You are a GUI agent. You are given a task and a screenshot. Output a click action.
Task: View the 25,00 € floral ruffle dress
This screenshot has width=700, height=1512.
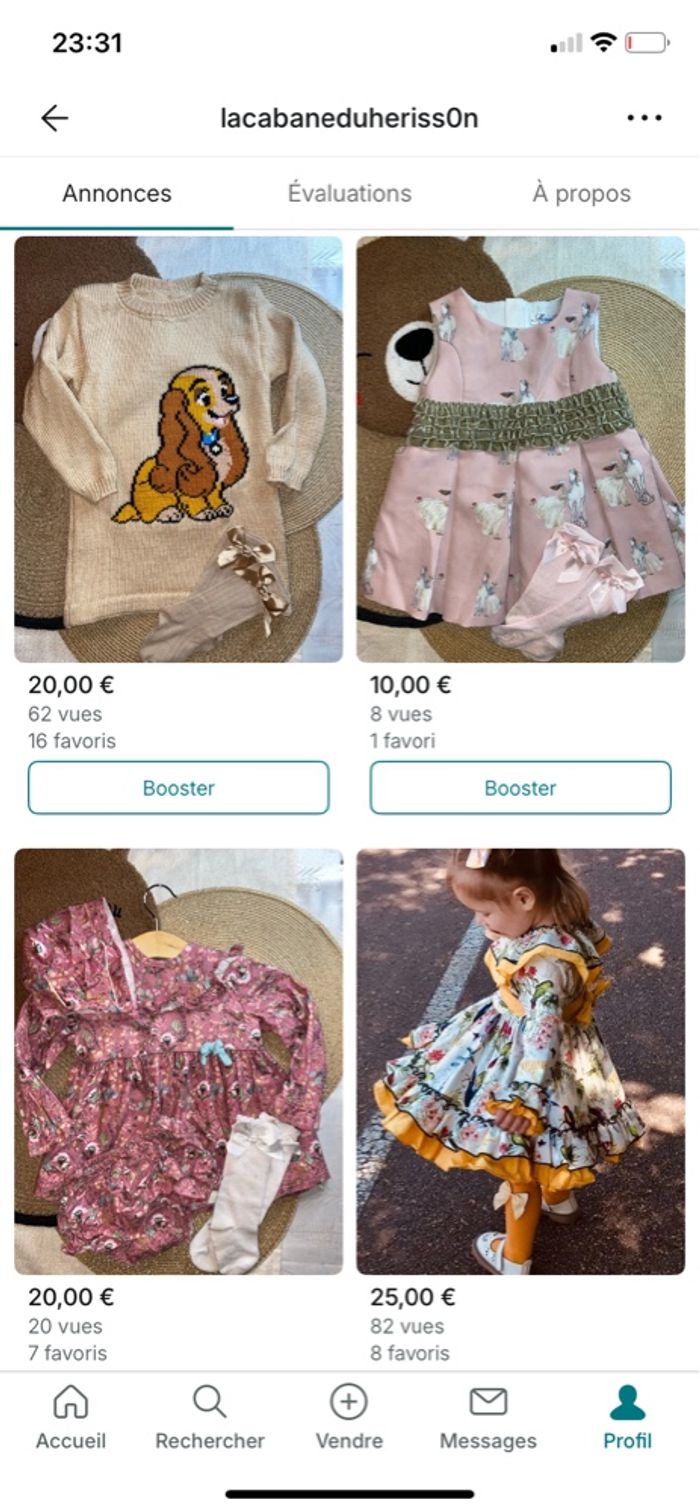pyautogui.click(x=520, y=1060)
